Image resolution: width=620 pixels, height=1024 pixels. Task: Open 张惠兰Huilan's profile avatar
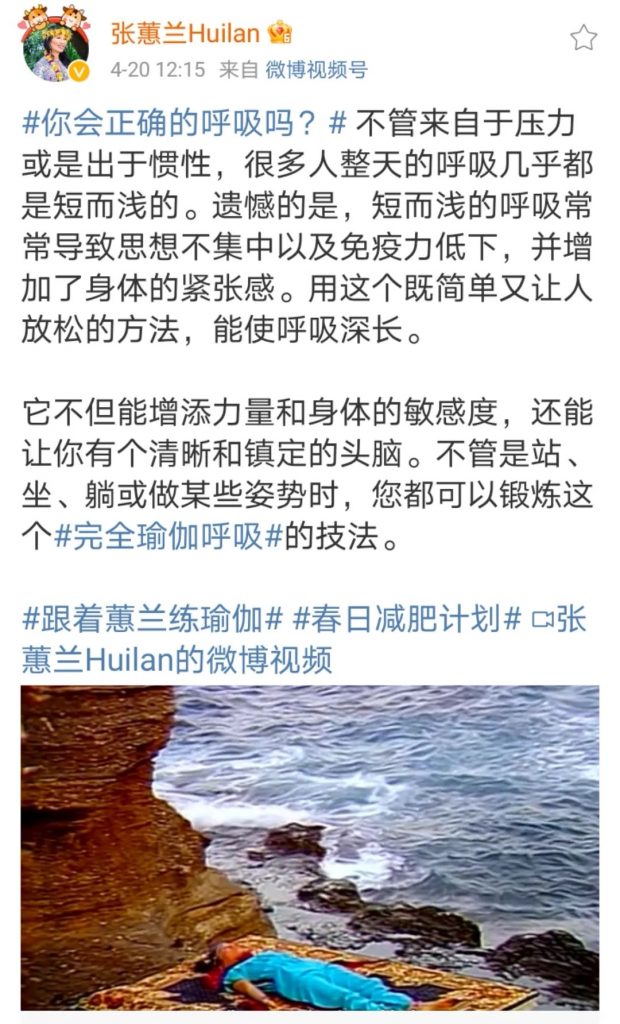pyautogui.click(x=55, y=47)
